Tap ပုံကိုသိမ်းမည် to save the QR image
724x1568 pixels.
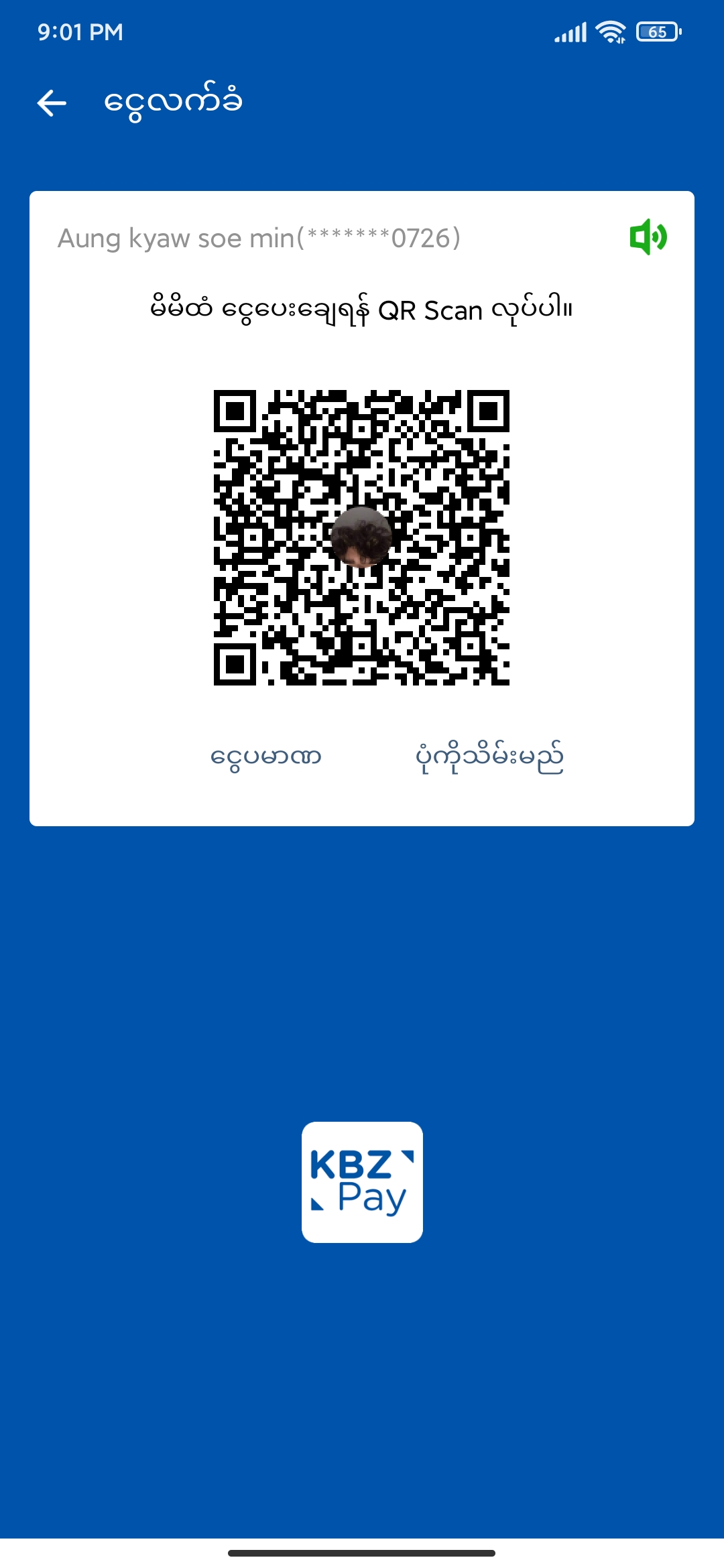click(489, 757)
